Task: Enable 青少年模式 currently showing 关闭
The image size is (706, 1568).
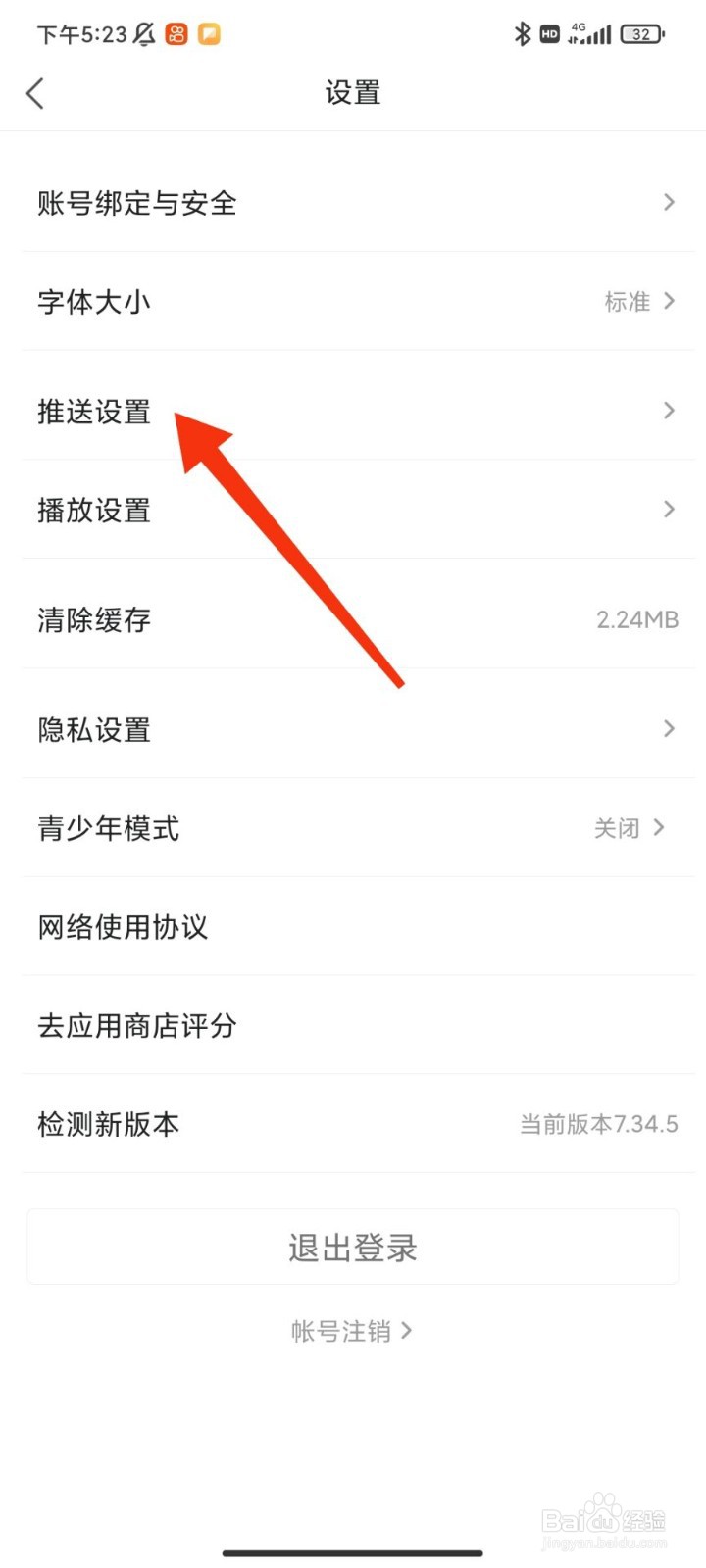Action: (353, 828)
